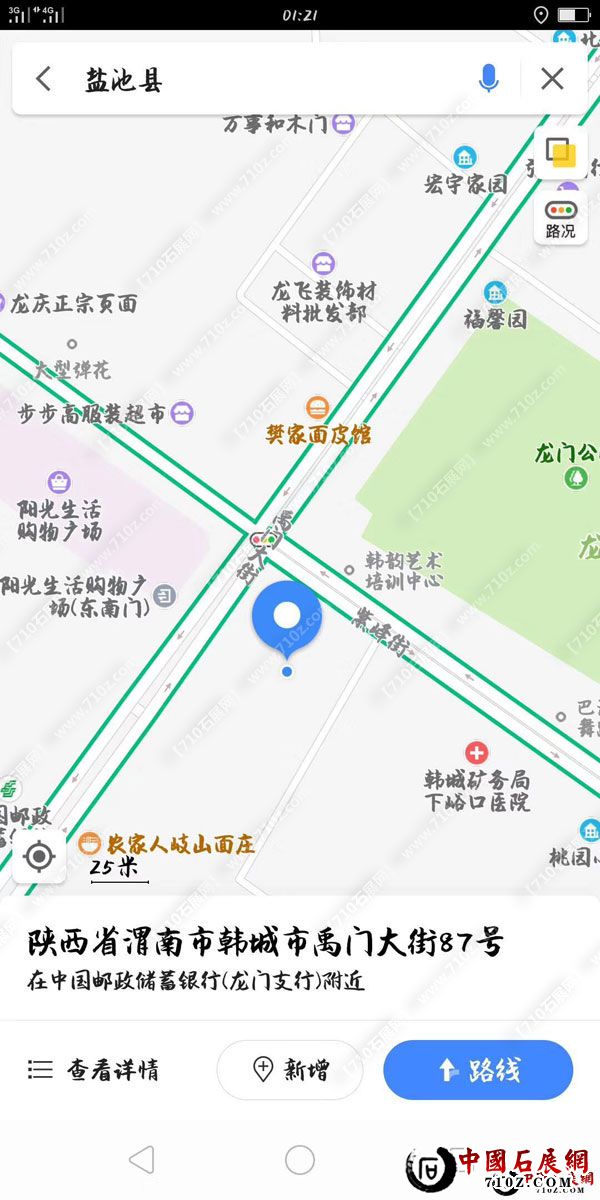Clear the search with the X icon
The height and width of the screenshot is (1200, 600).
[x=552, y=79]
